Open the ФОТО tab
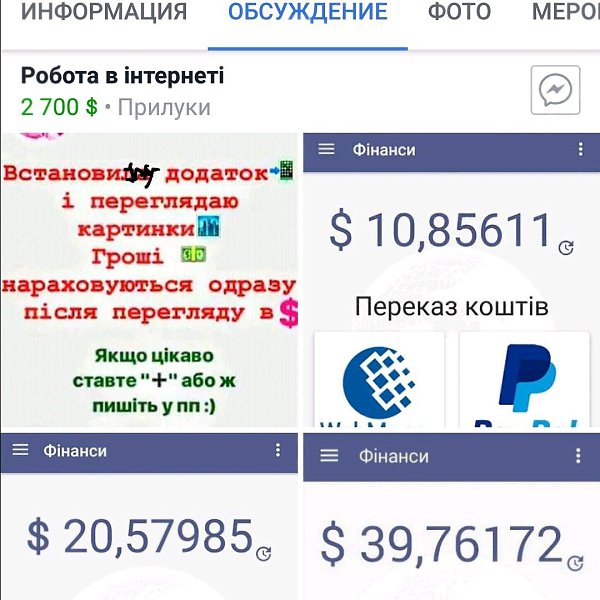This screenshot has height=600, width=600. tap(459, 13)
